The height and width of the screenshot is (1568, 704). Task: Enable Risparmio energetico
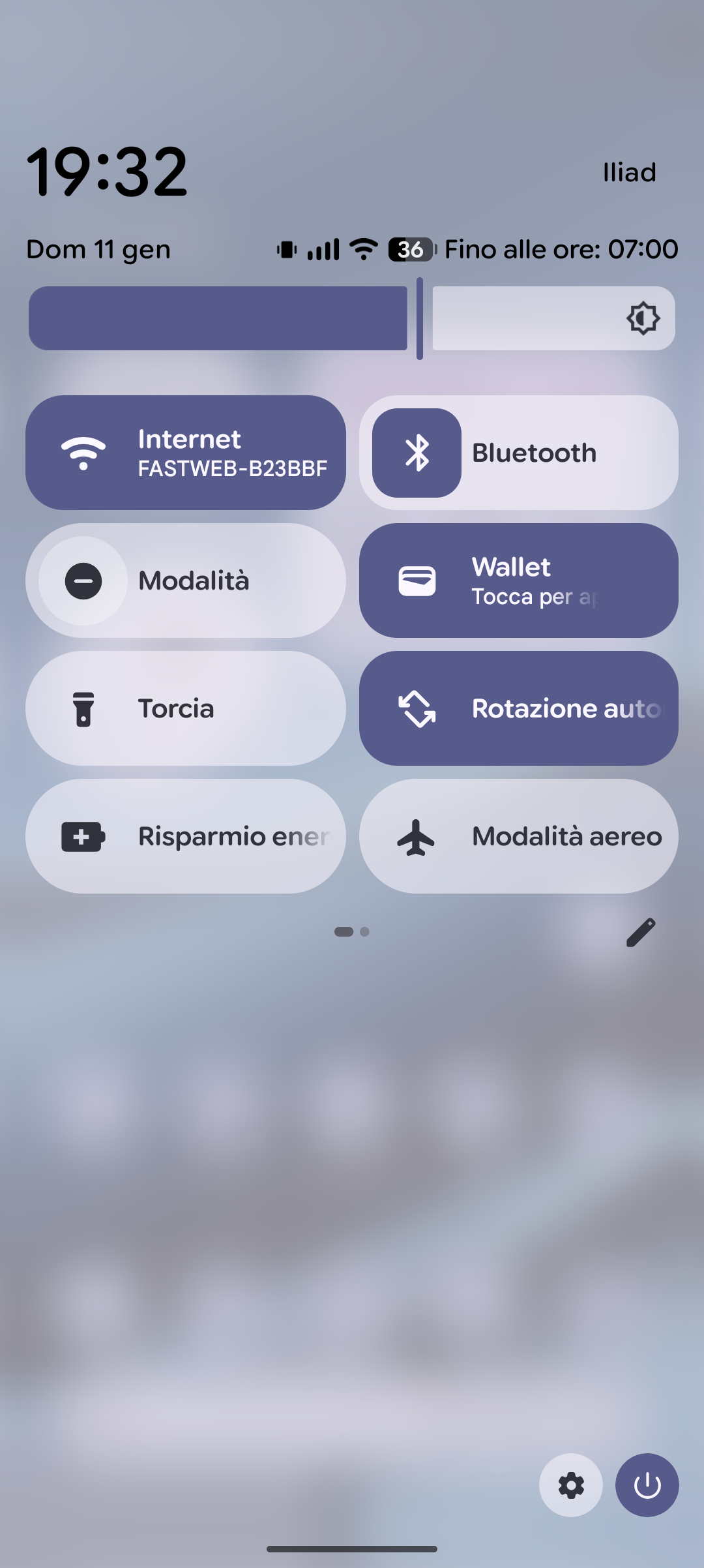[186, 836]
